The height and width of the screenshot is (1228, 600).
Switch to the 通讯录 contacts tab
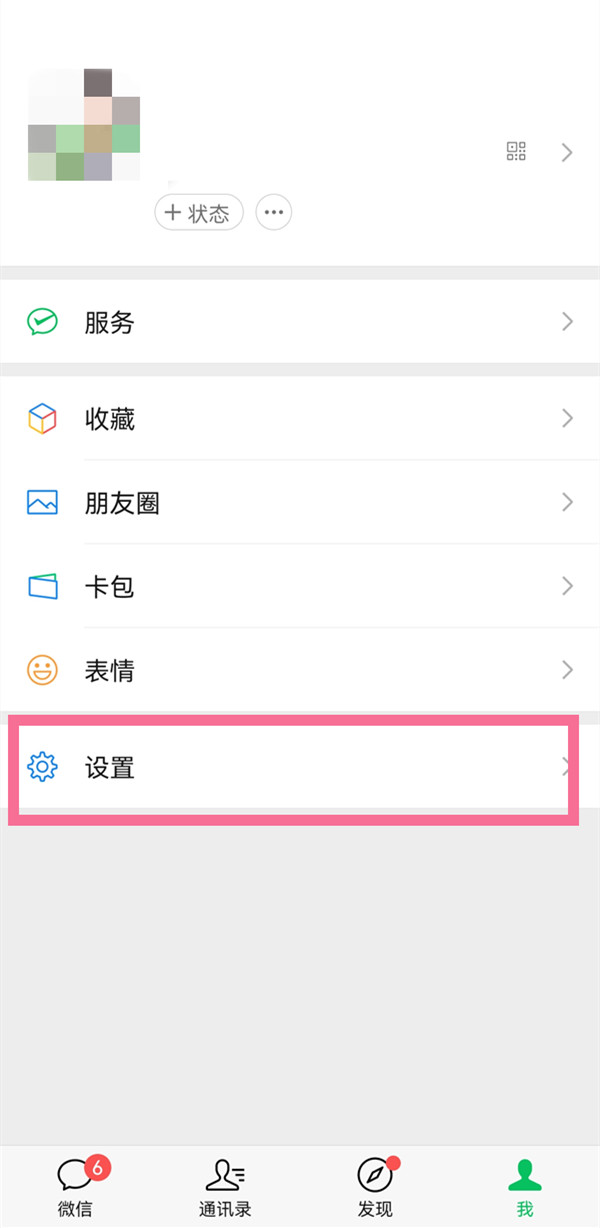pyautogui.click(x=225, y=1187)
